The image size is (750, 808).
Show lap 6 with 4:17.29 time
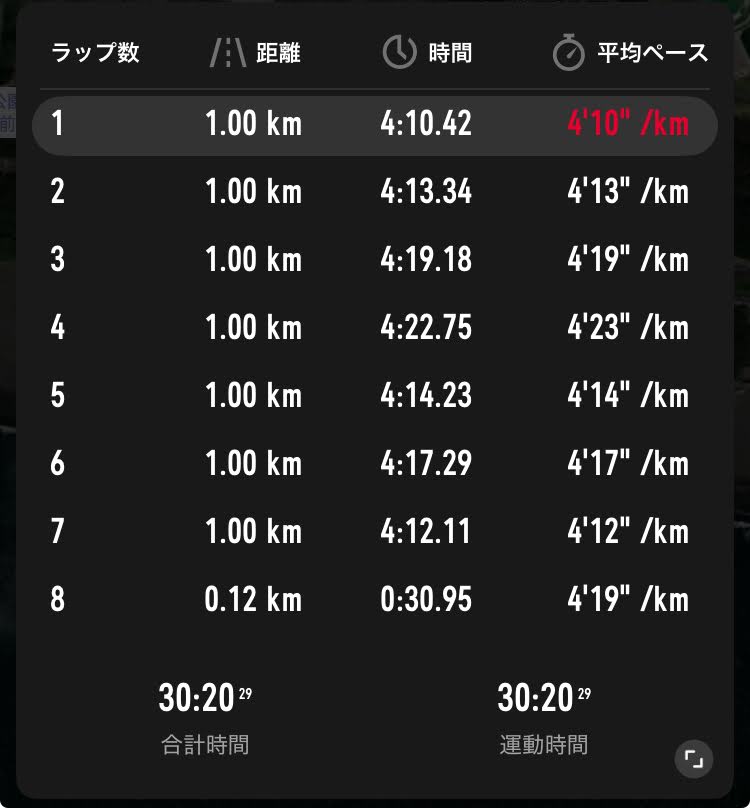click(375, 463)
